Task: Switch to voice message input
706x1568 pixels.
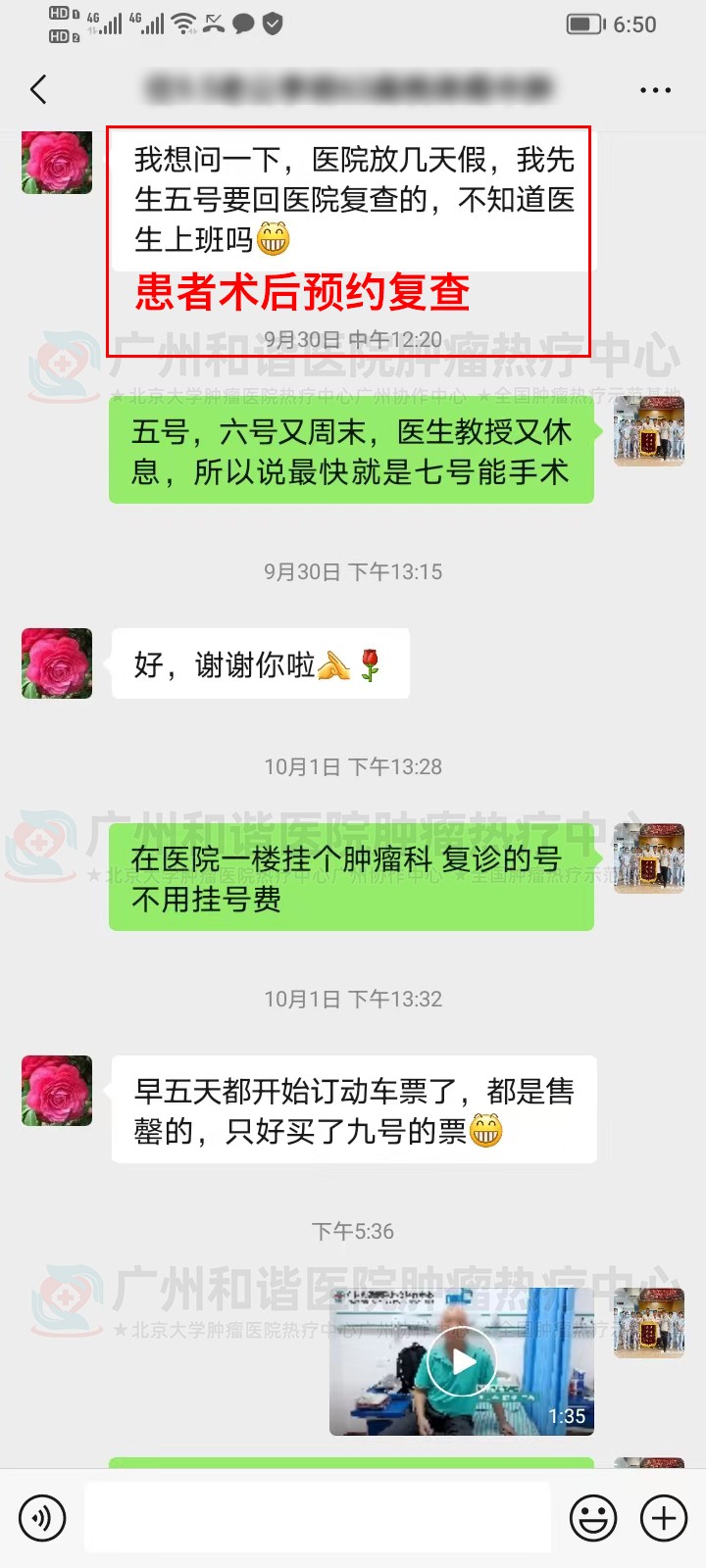Action: [x=42, y=1518]
